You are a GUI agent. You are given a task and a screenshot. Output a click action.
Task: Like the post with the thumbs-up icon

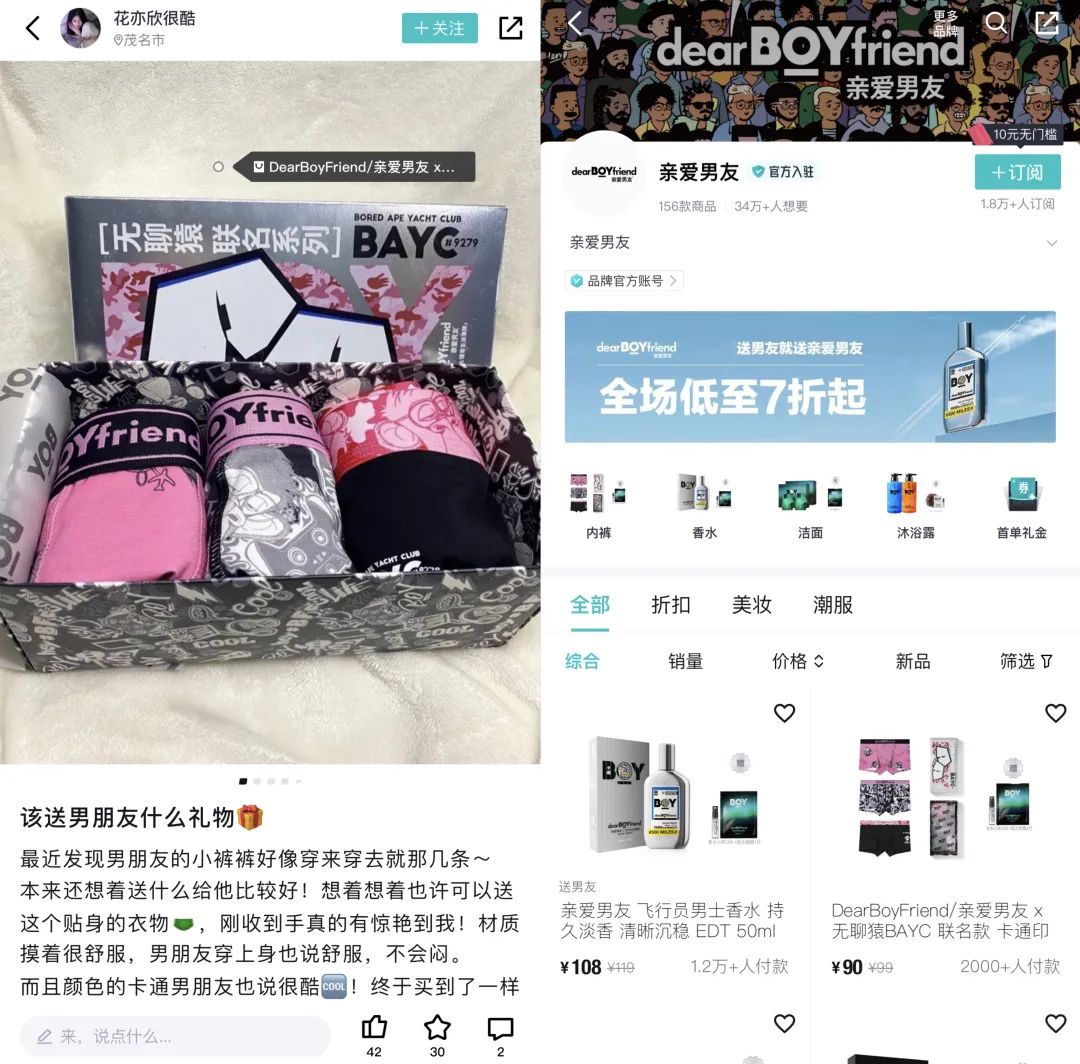tap(374, 1028)
